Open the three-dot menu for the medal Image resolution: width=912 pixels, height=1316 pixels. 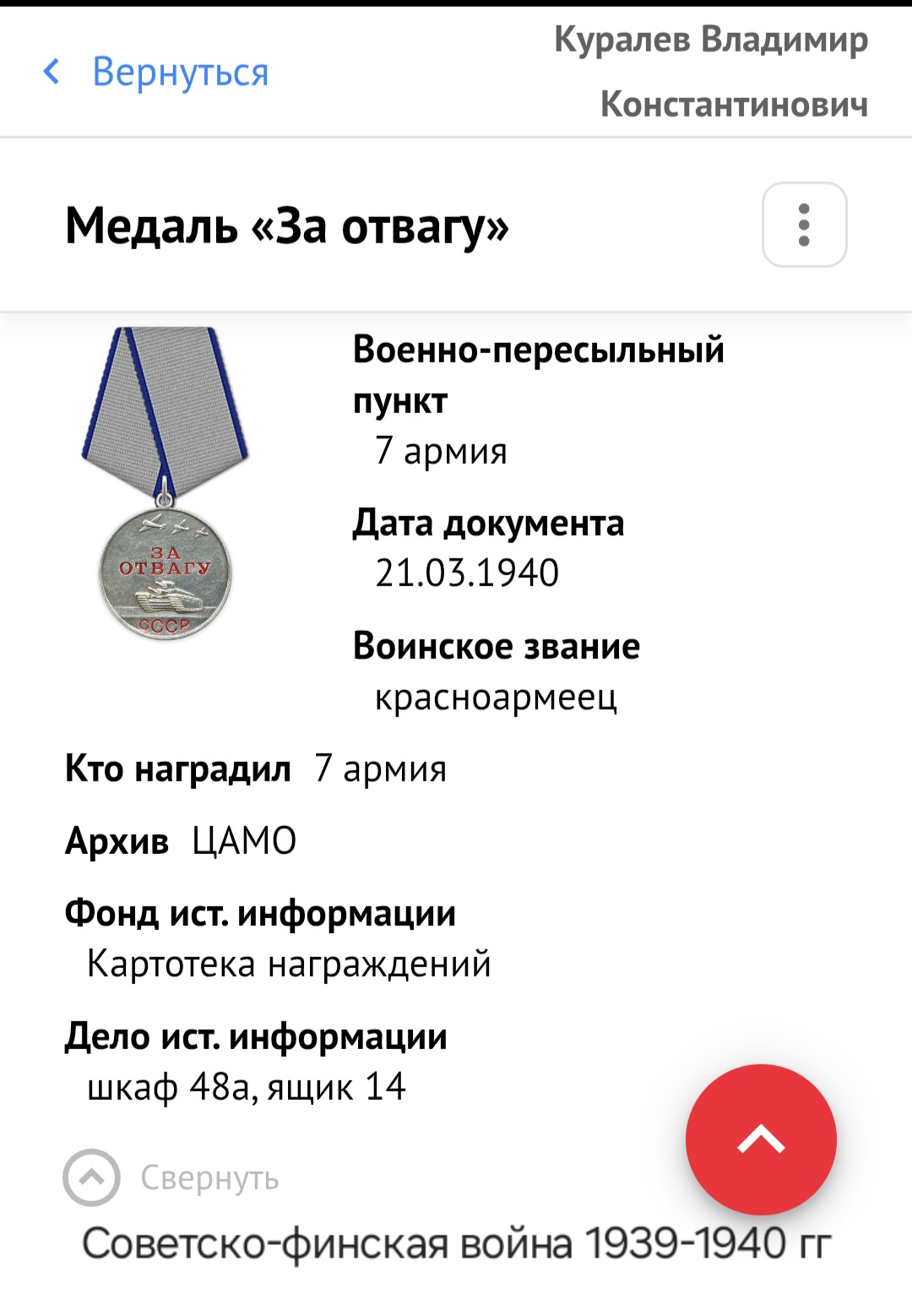tap(804, 225)
